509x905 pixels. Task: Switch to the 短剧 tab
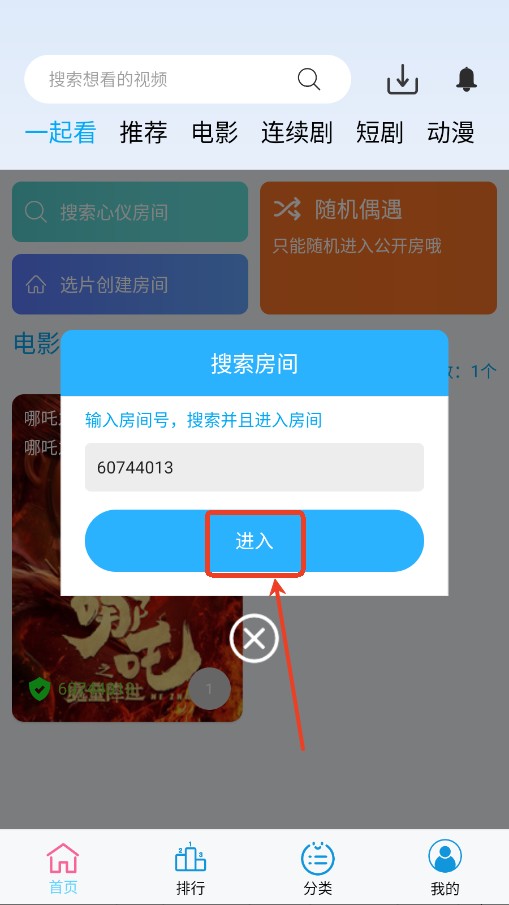coord(379,132)
